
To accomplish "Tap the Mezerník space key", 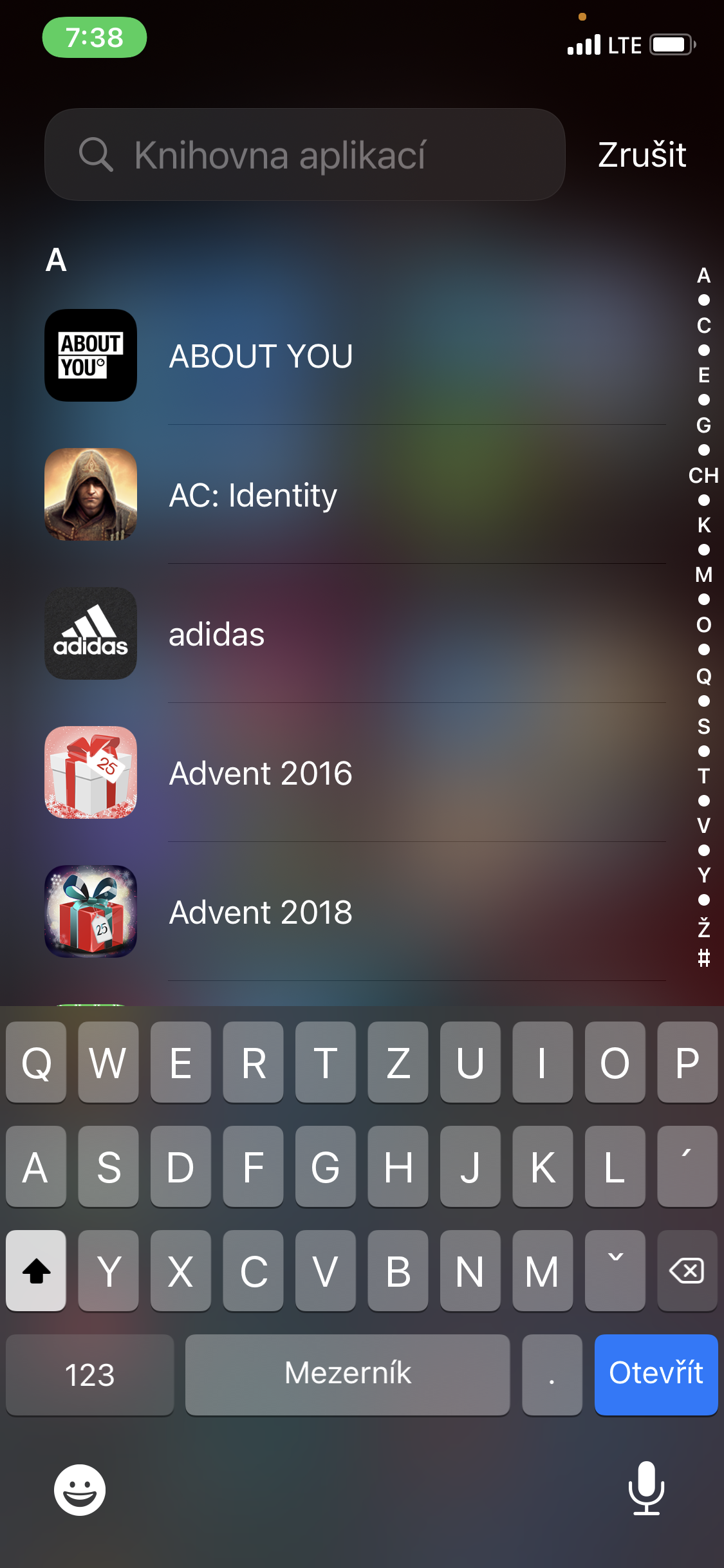I will 348,1374.
